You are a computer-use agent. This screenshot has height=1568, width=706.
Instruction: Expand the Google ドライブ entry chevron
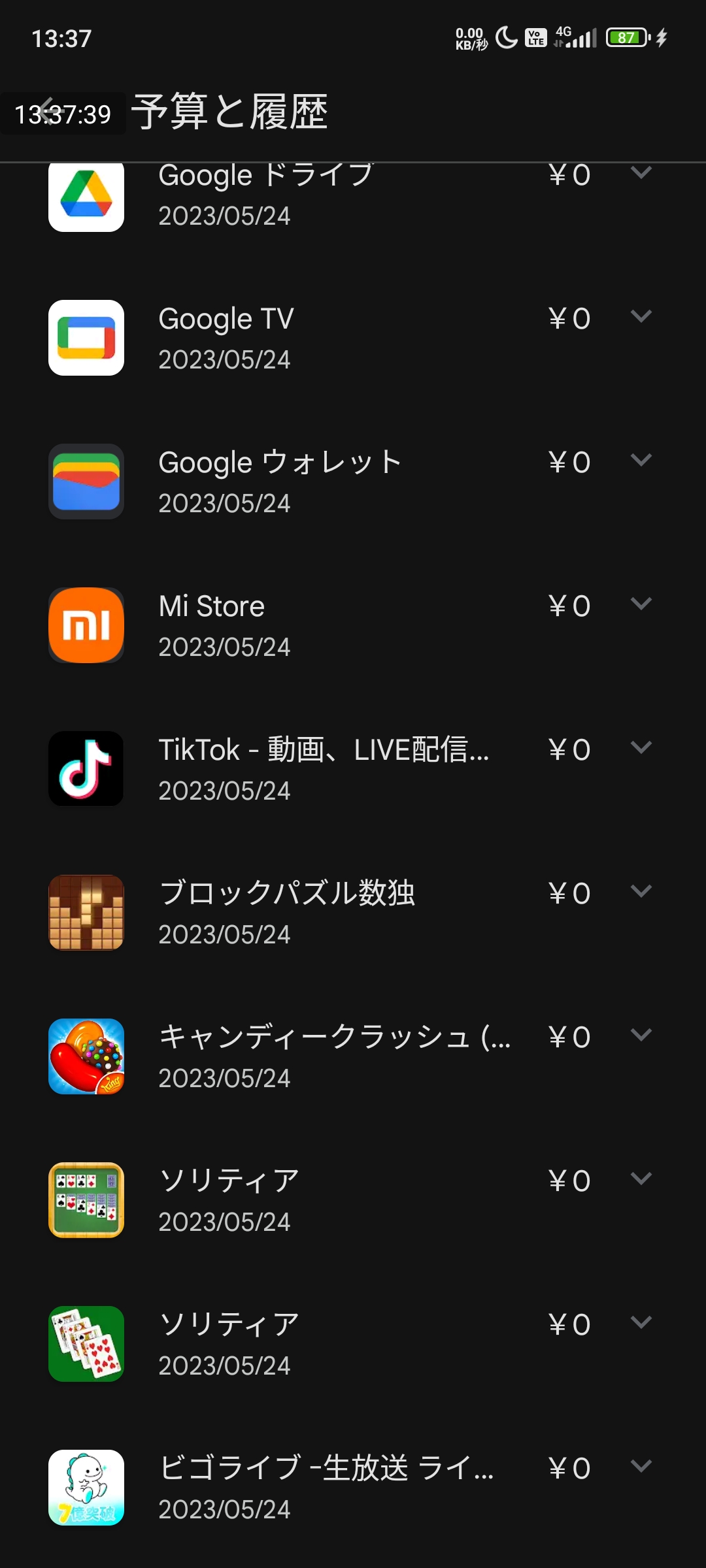tap(641, 173)
